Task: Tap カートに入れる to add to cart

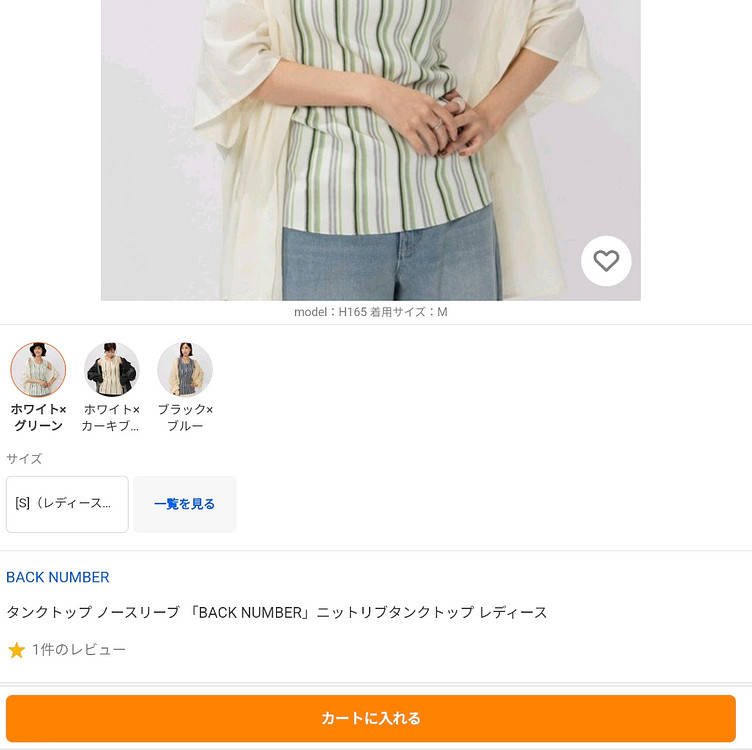Action: tap(371, 718)
